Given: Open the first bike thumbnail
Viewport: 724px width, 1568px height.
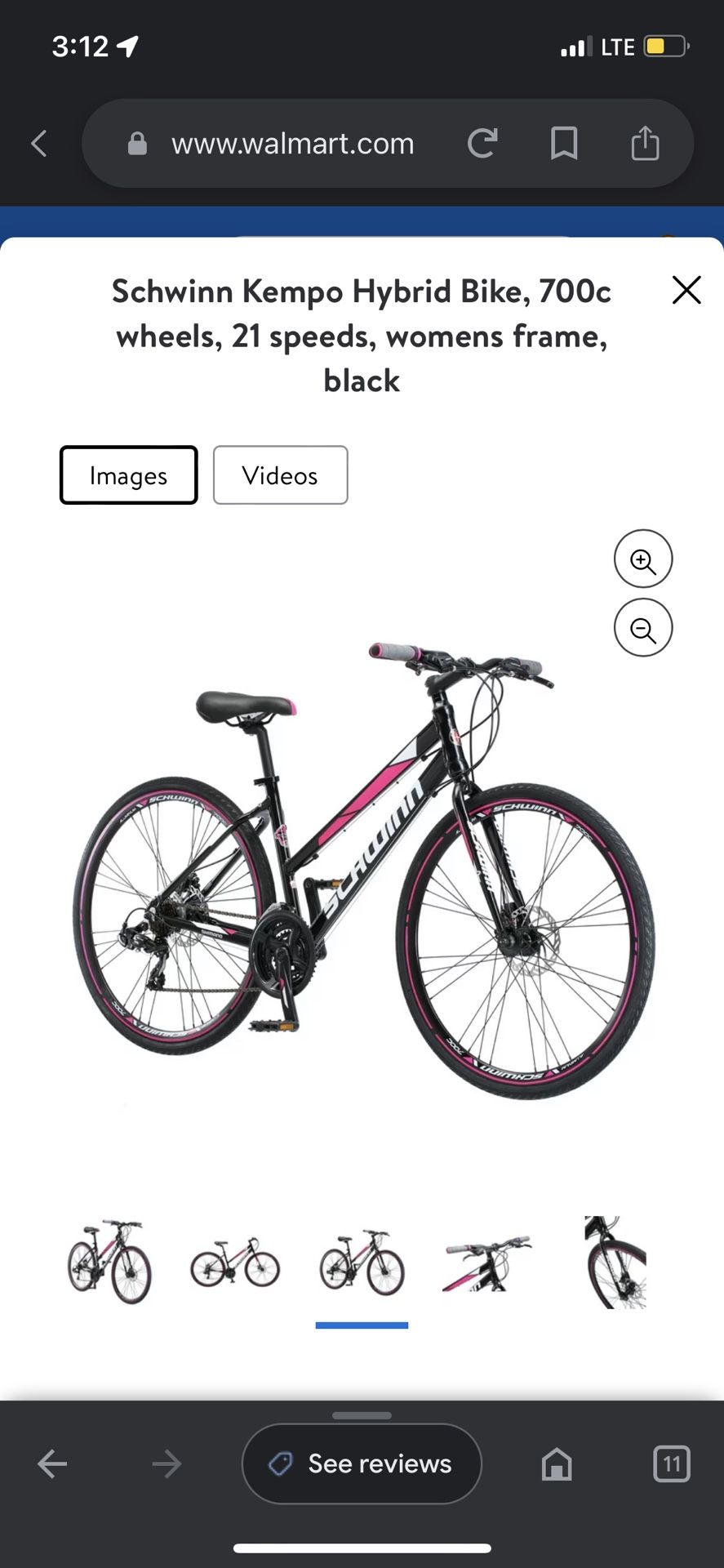Looking at the screenshot, I should pyautogui.click(x=109, y=1263).
